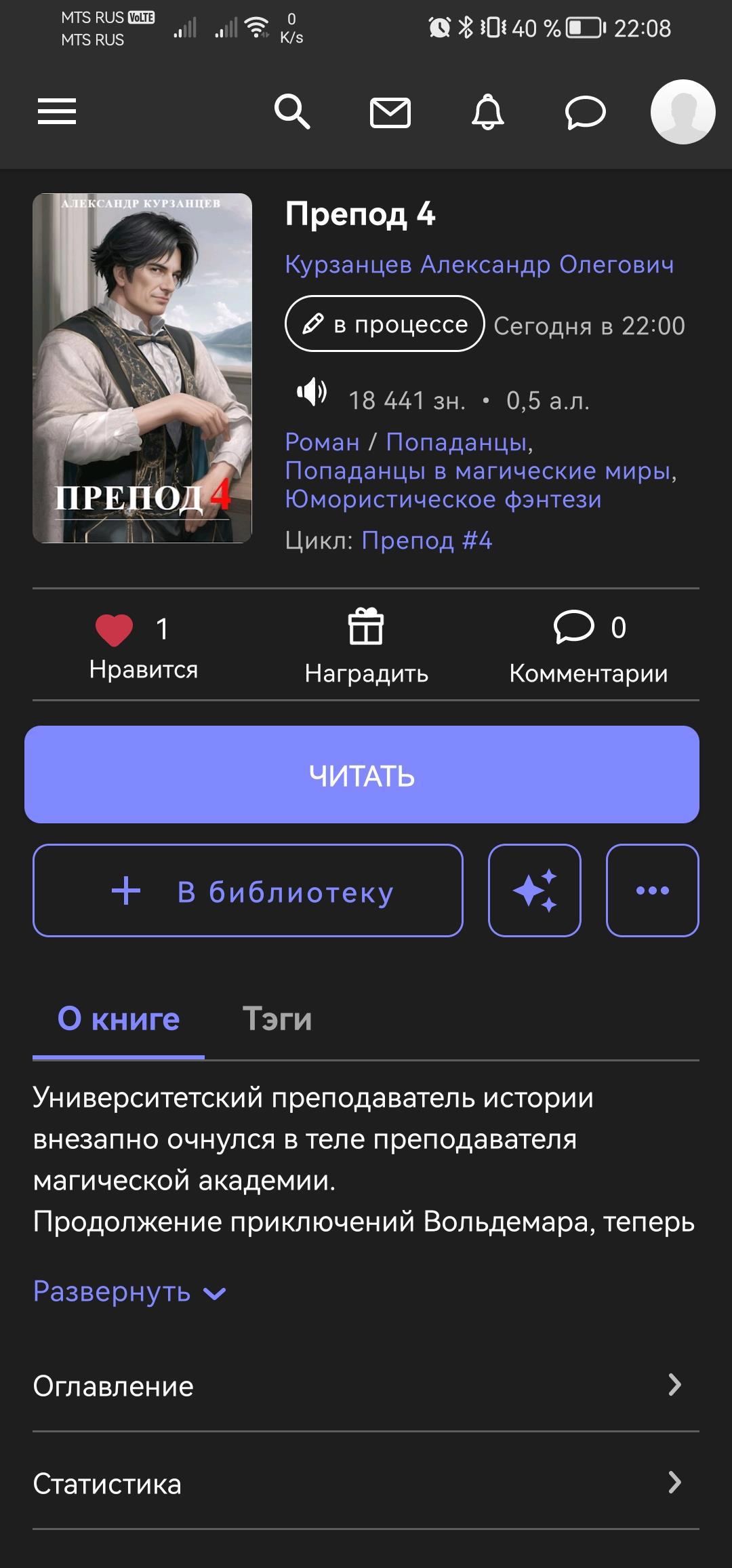Like the book with the heart
The height and width of the screenshot is (1568, 732).
115,629
